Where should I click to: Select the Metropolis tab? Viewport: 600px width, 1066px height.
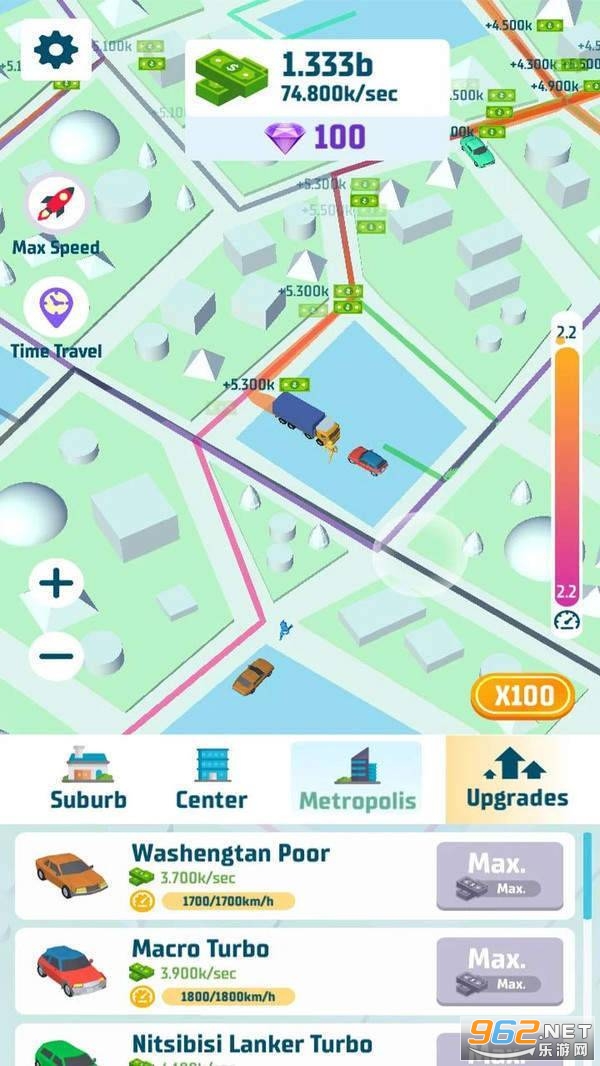(x=357, y=779)
